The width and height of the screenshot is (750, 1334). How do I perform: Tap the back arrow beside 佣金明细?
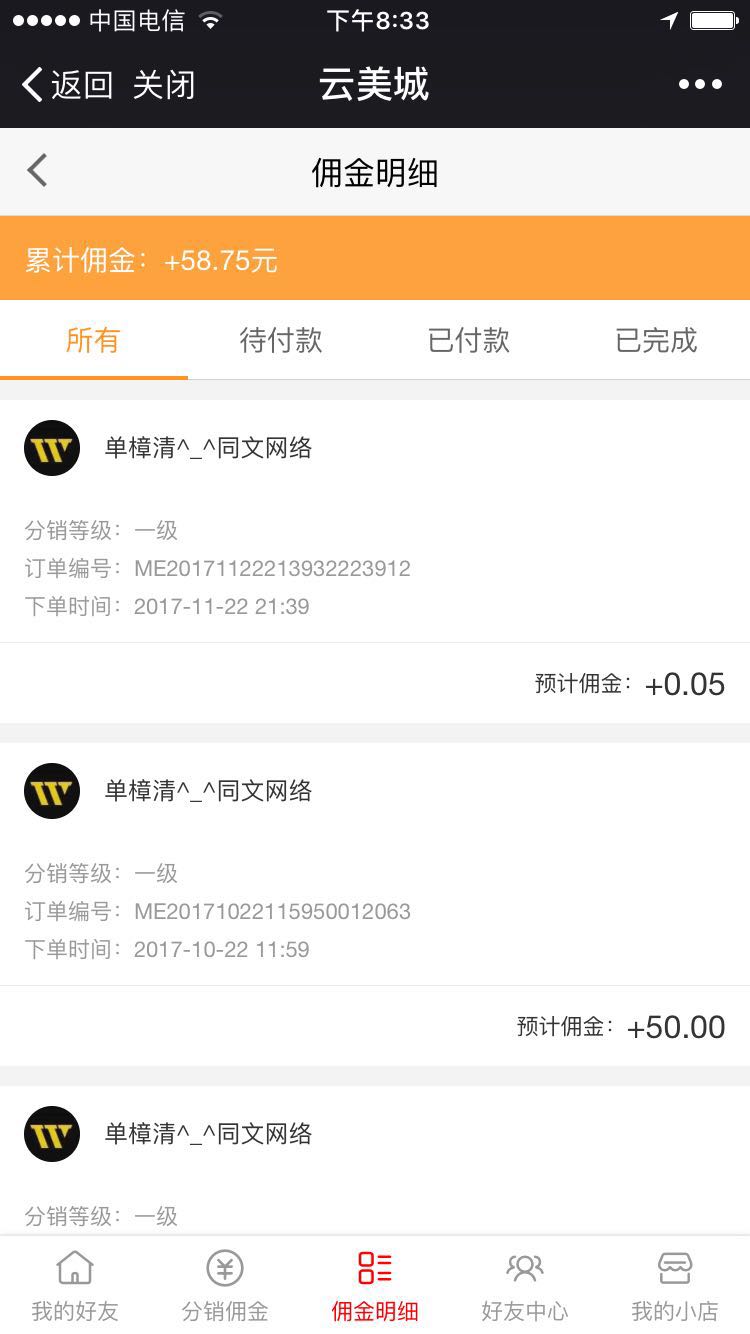37,172
